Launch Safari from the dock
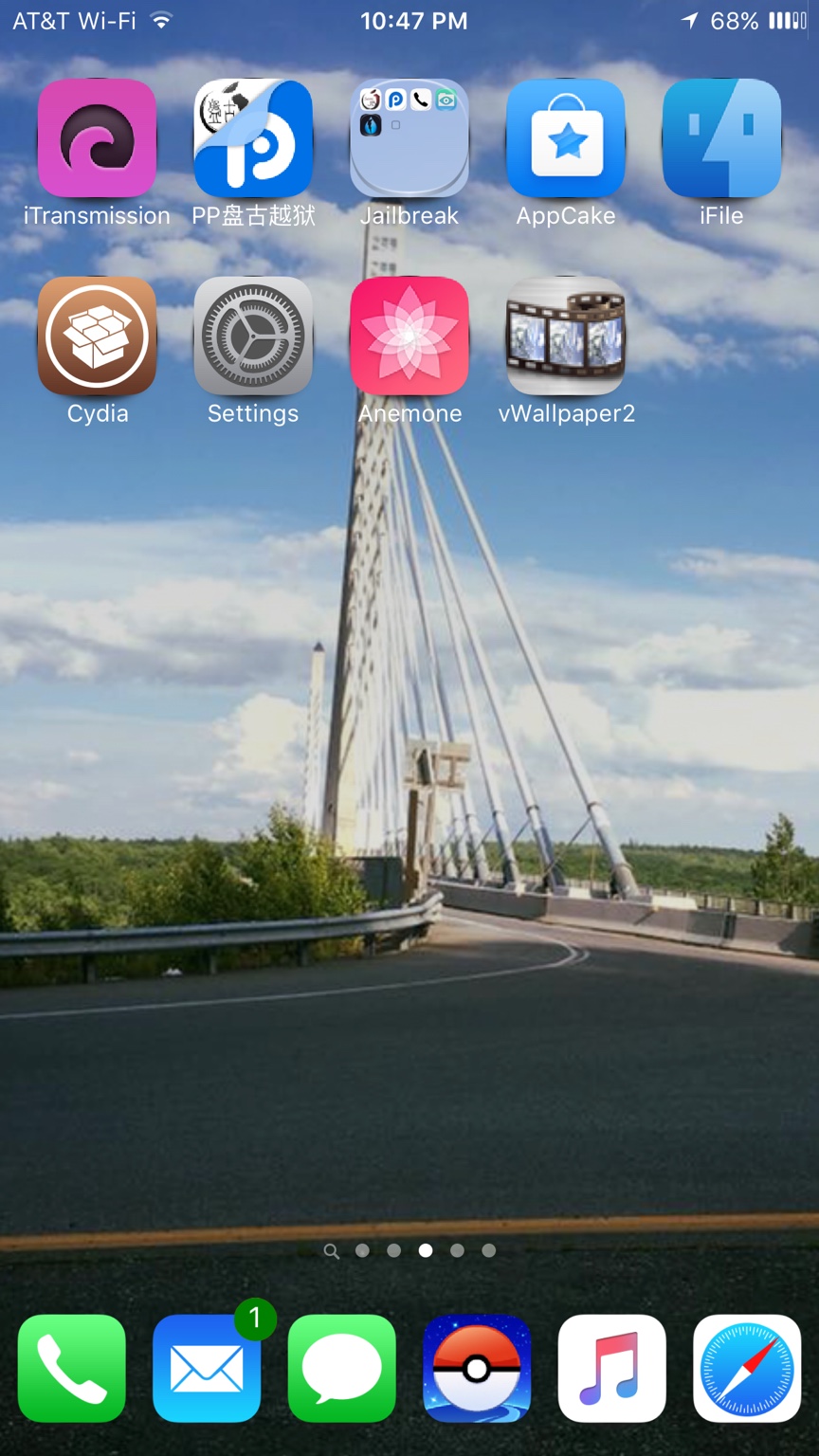Viewport: 819px width, 1456px height. tap(747, 1368)
